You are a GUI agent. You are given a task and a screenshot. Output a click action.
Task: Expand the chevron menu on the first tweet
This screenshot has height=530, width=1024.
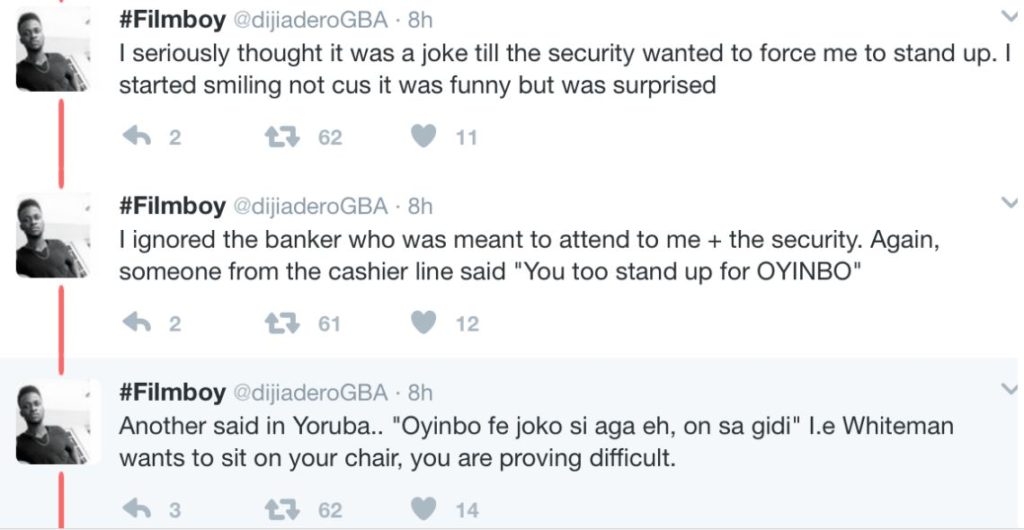point(1009,17)
